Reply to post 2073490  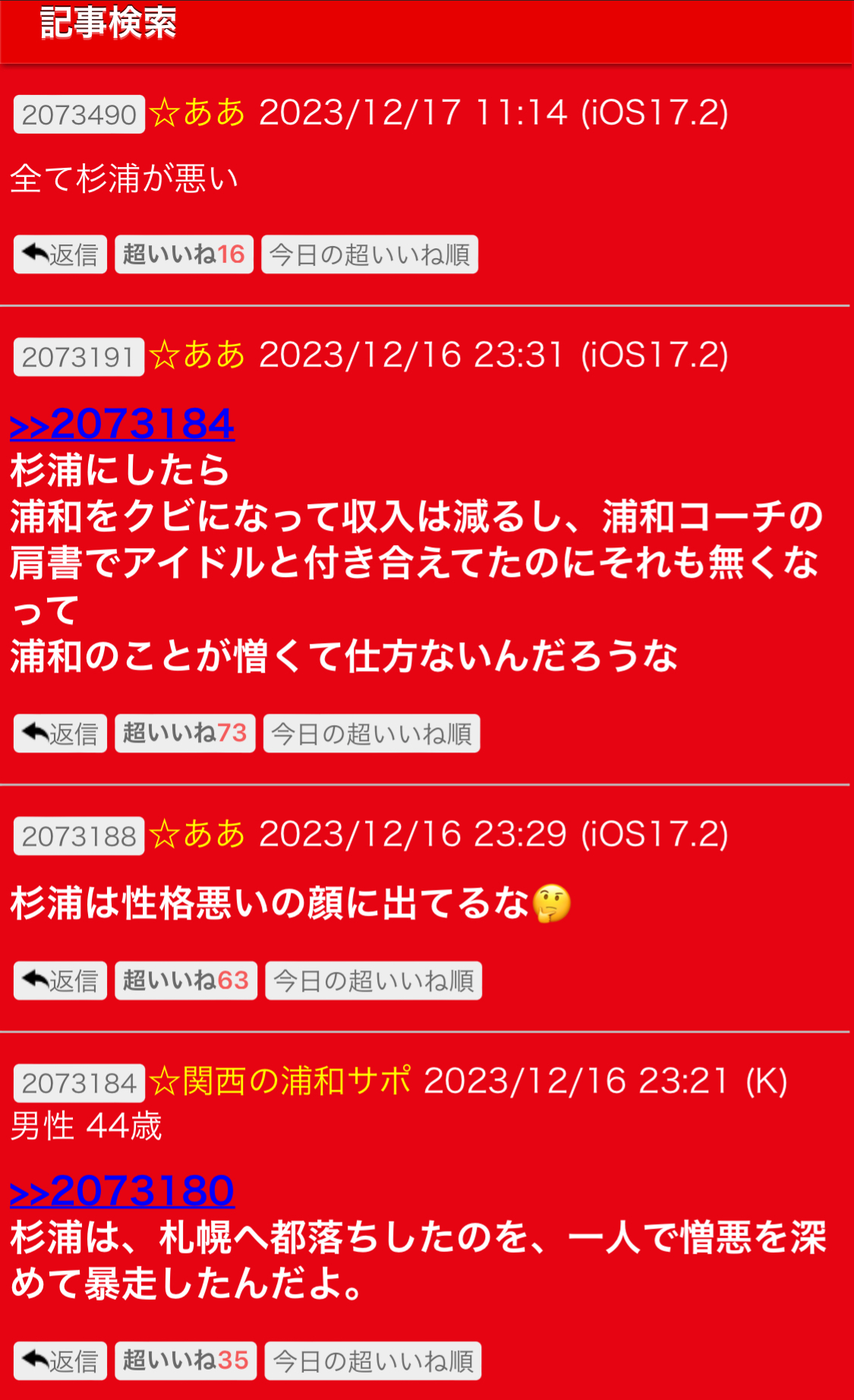pyautogui.click(x=60, y=254)
